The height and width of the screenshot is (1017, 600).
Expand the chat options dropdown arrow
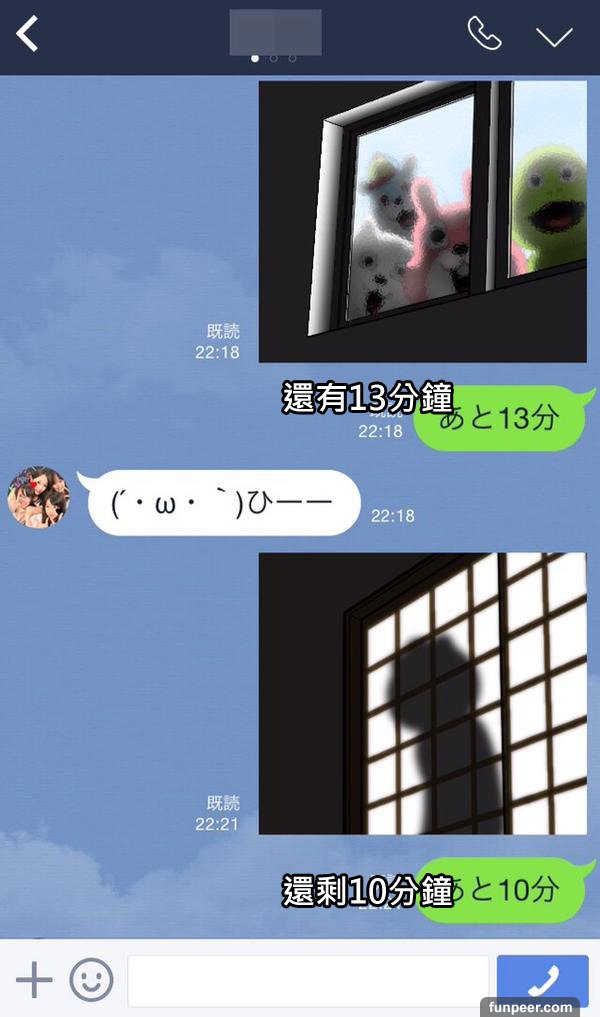point(553,36)
